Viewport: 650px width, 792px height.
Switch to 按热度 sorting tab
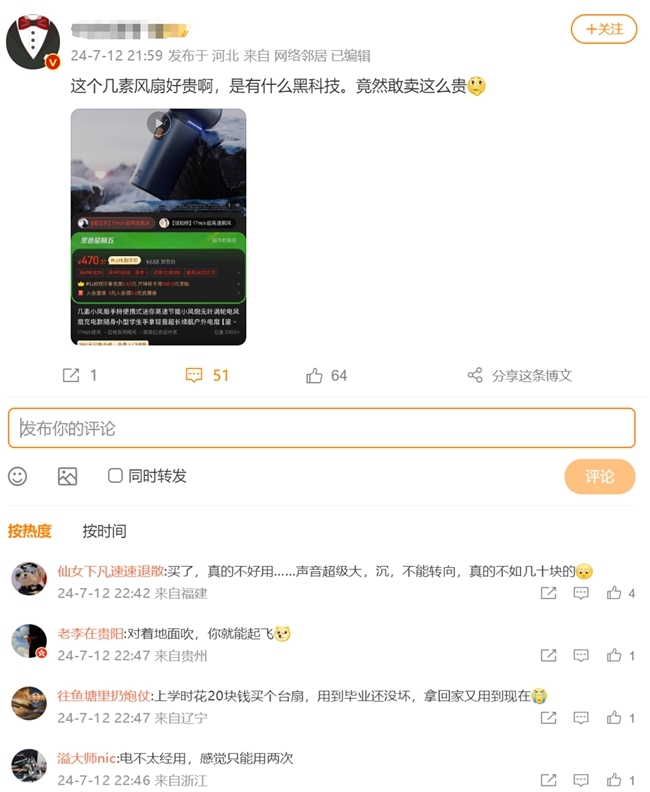click(30, 531)
